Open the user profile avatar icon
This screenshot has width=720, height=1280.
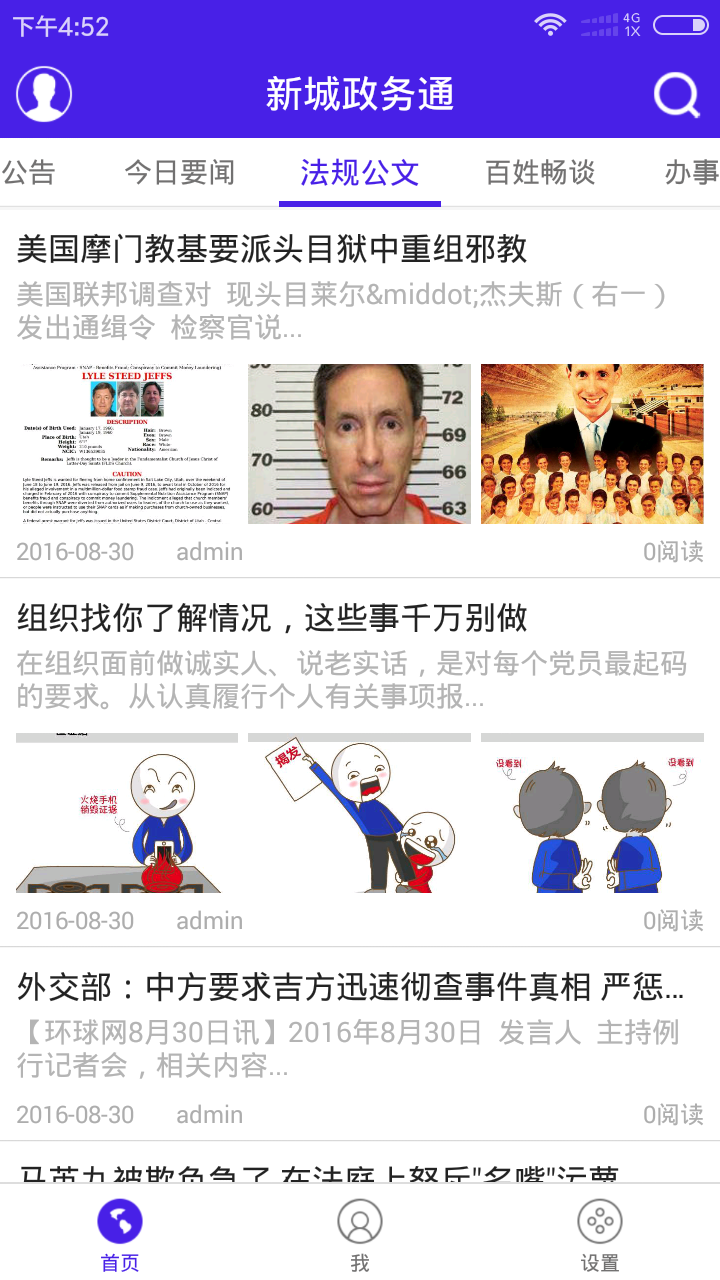click(44, 95)
